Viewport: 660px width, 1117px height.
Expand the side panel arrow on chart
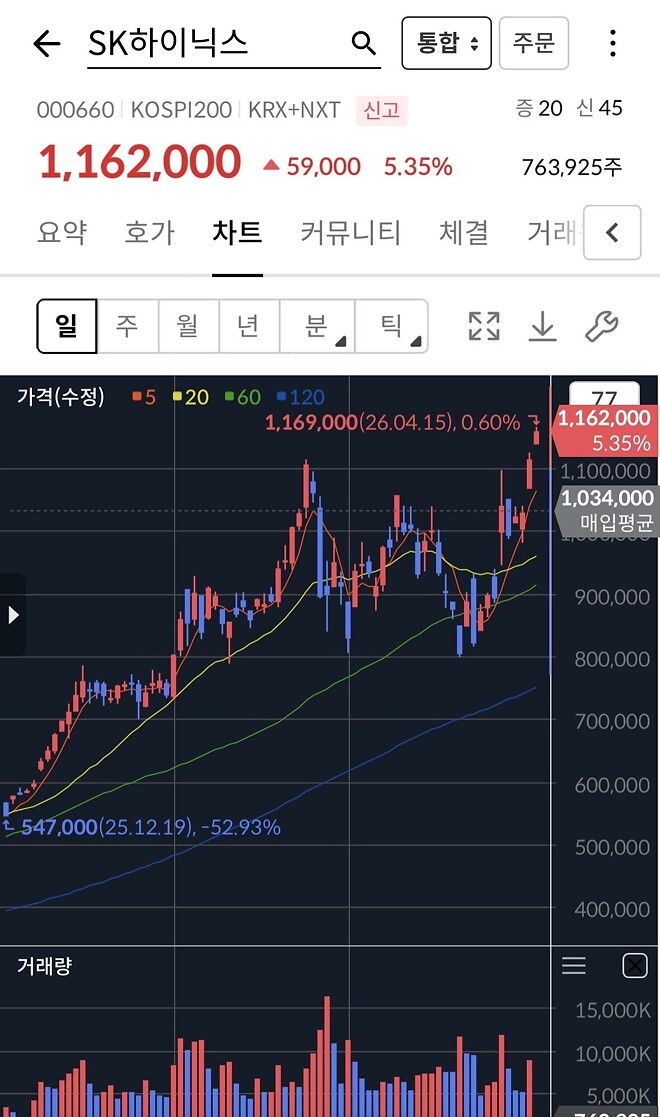13,615
